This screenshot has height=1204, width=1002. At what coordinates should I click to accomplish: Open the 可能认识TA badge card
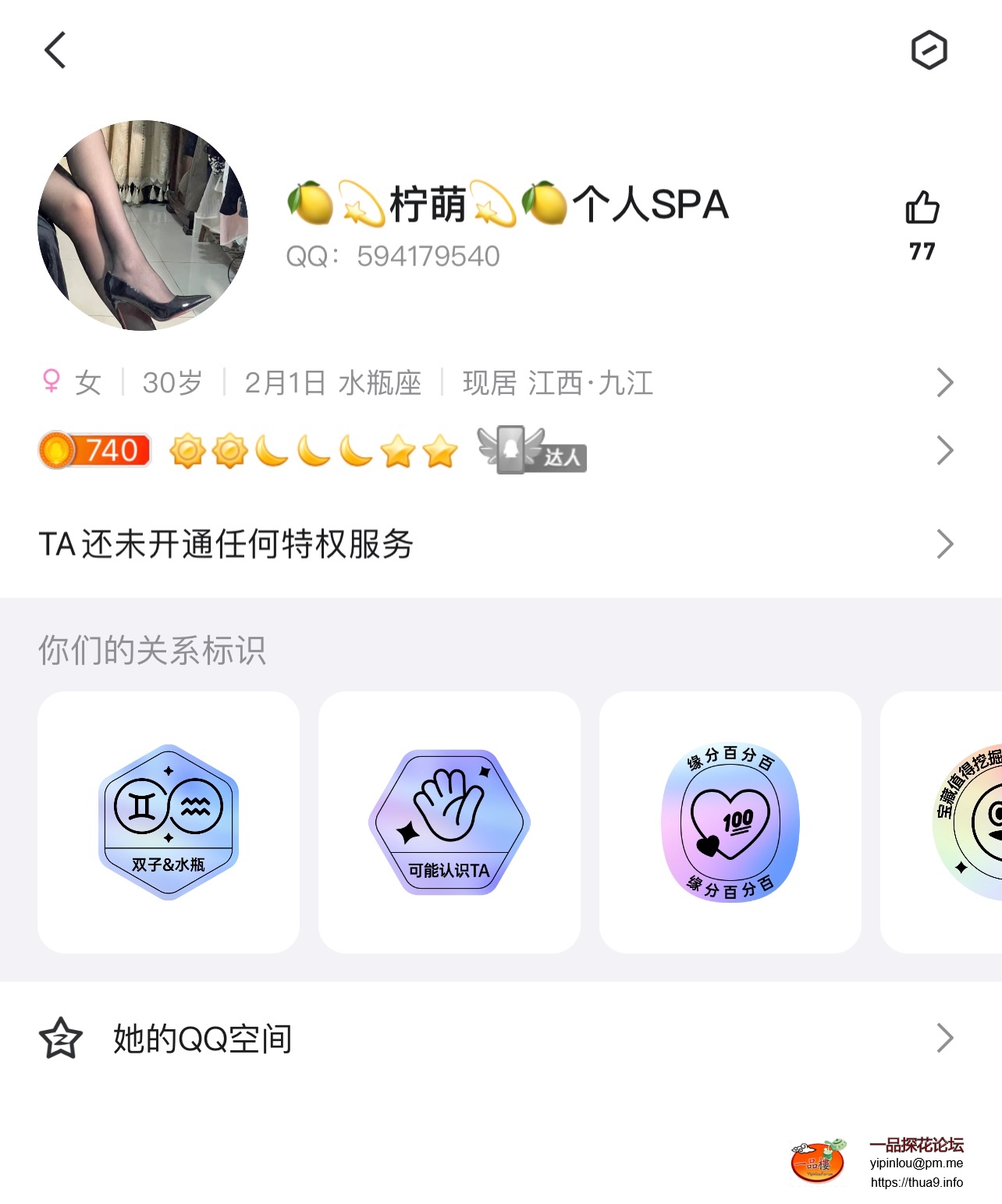point(449,822)
